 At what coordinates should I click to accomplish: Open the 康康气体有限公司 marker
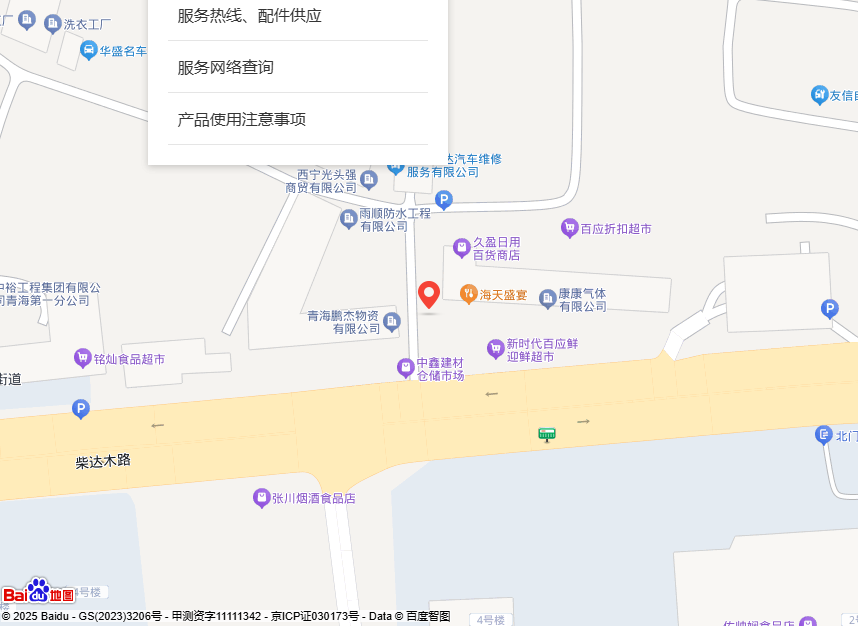click(547, 298)
